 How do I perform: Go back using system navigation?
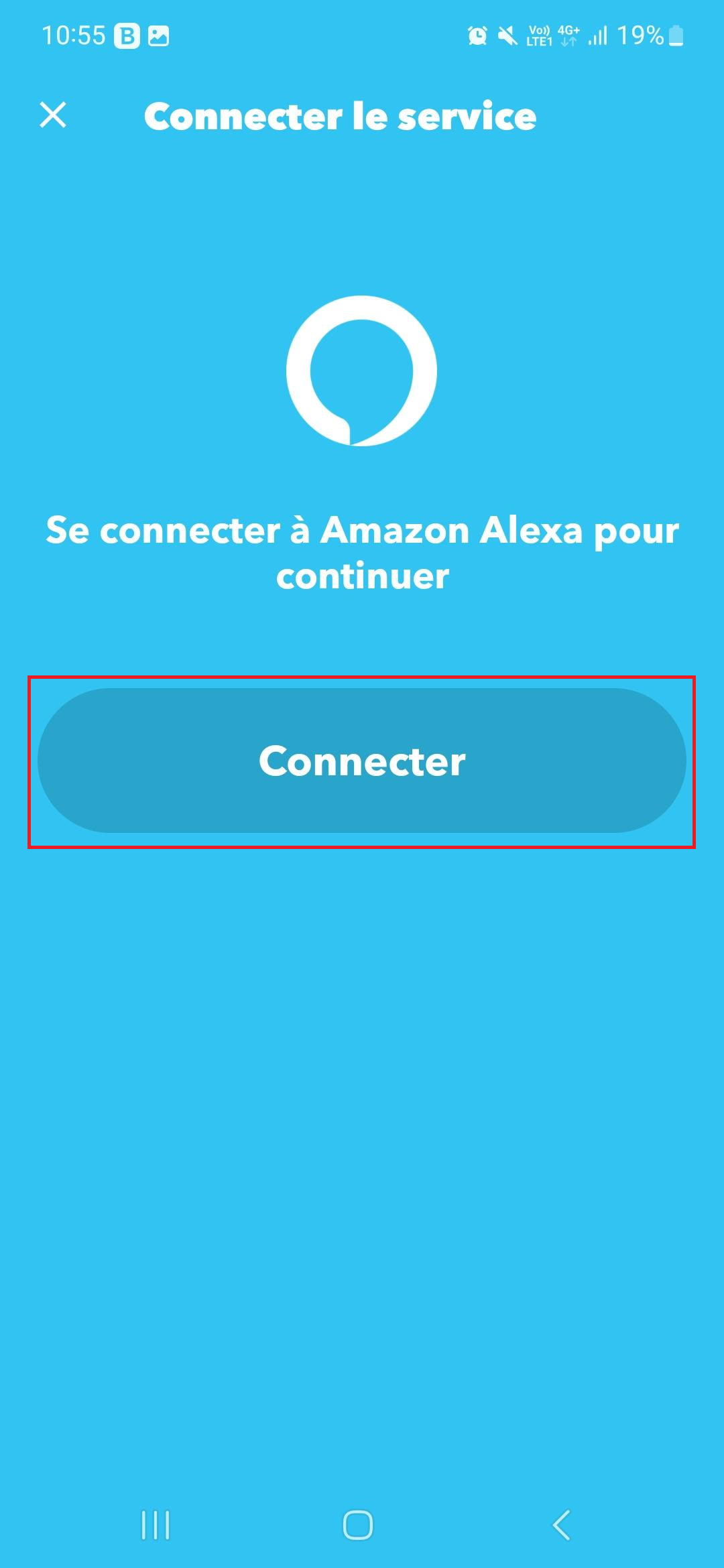coord(562,1526)
